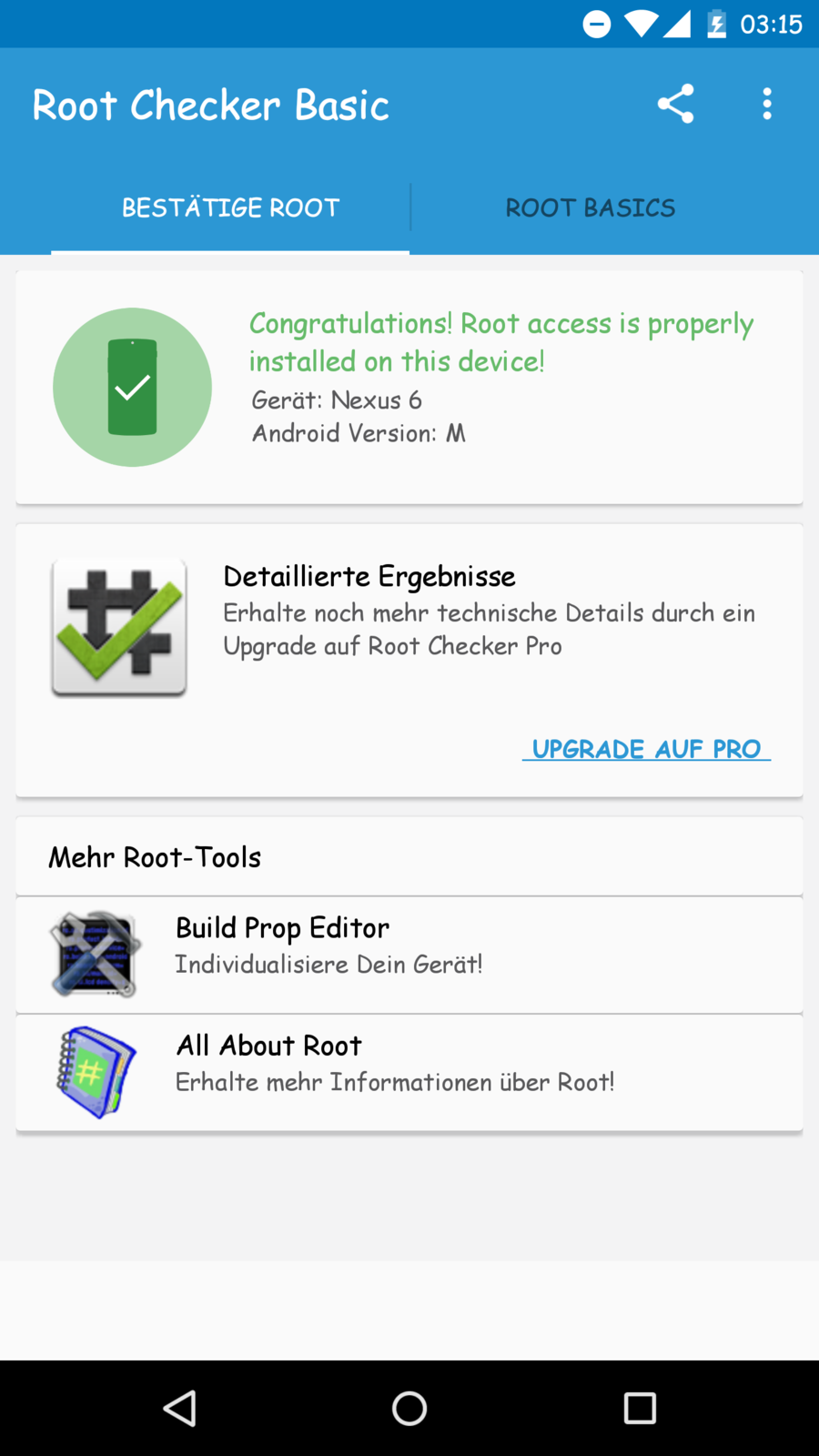819x1456 pixels.
Task: Tap the Upgrade auf Pro link
Action: 646,749
